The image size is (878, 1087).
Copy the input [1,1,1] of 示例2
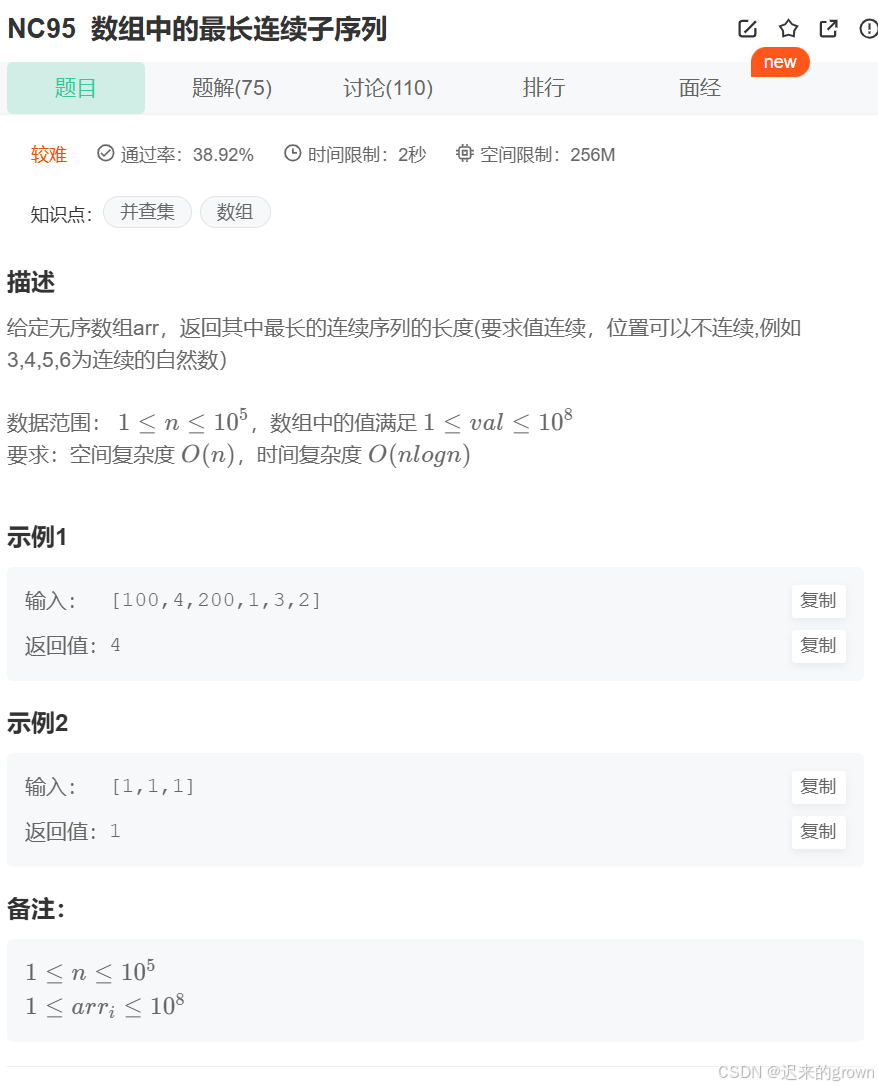click(818, 787)
